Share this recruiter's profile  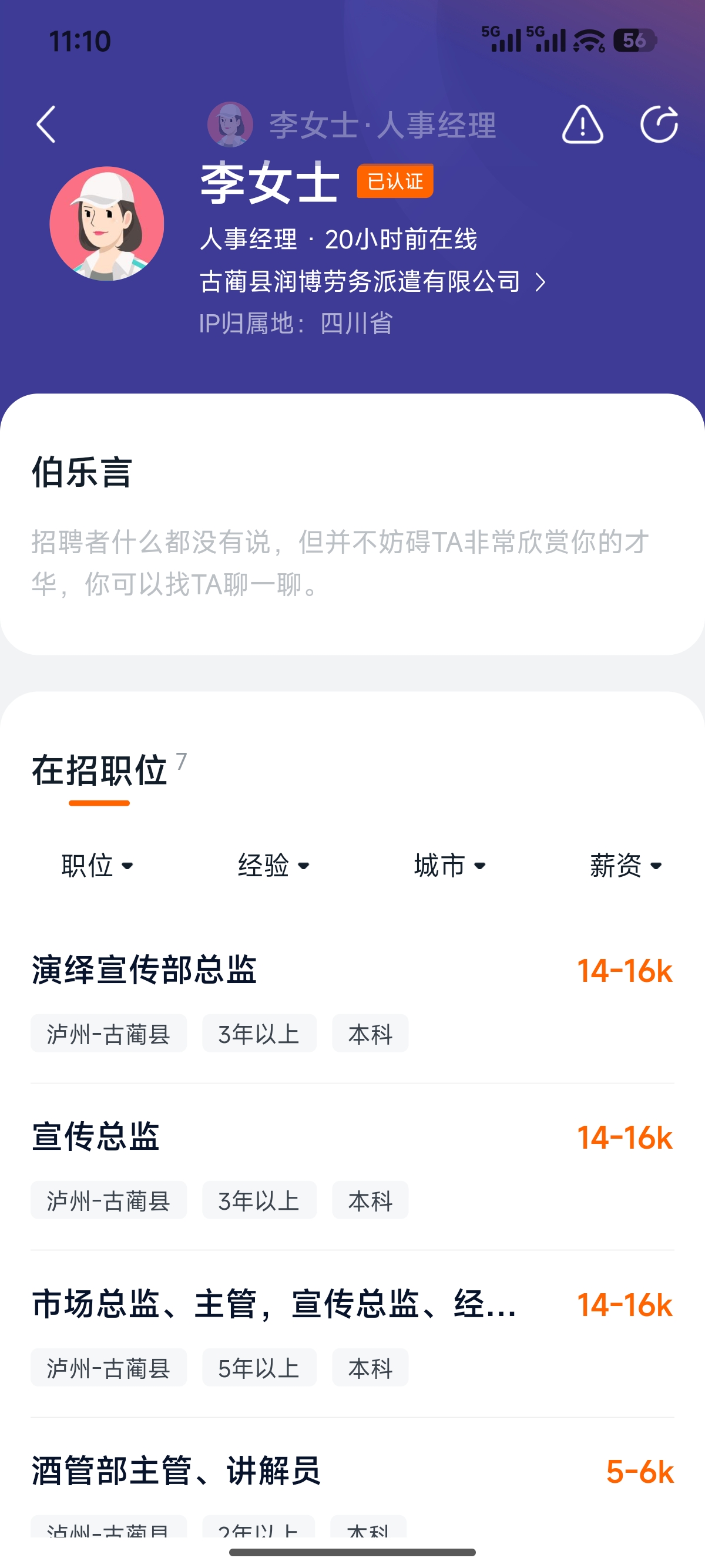659,125
